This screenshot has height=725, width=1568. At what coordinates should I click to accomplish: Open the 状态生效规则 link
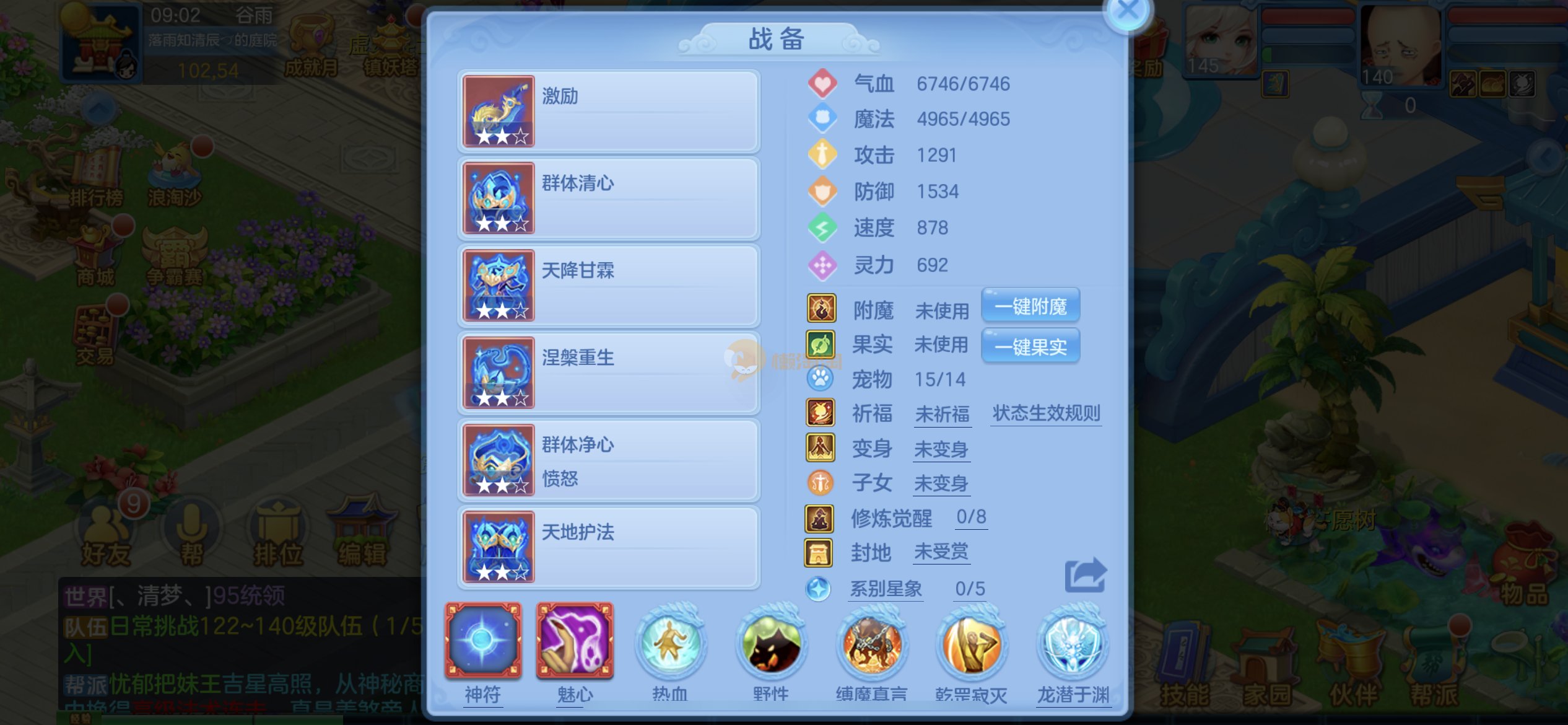[1046, 413]
